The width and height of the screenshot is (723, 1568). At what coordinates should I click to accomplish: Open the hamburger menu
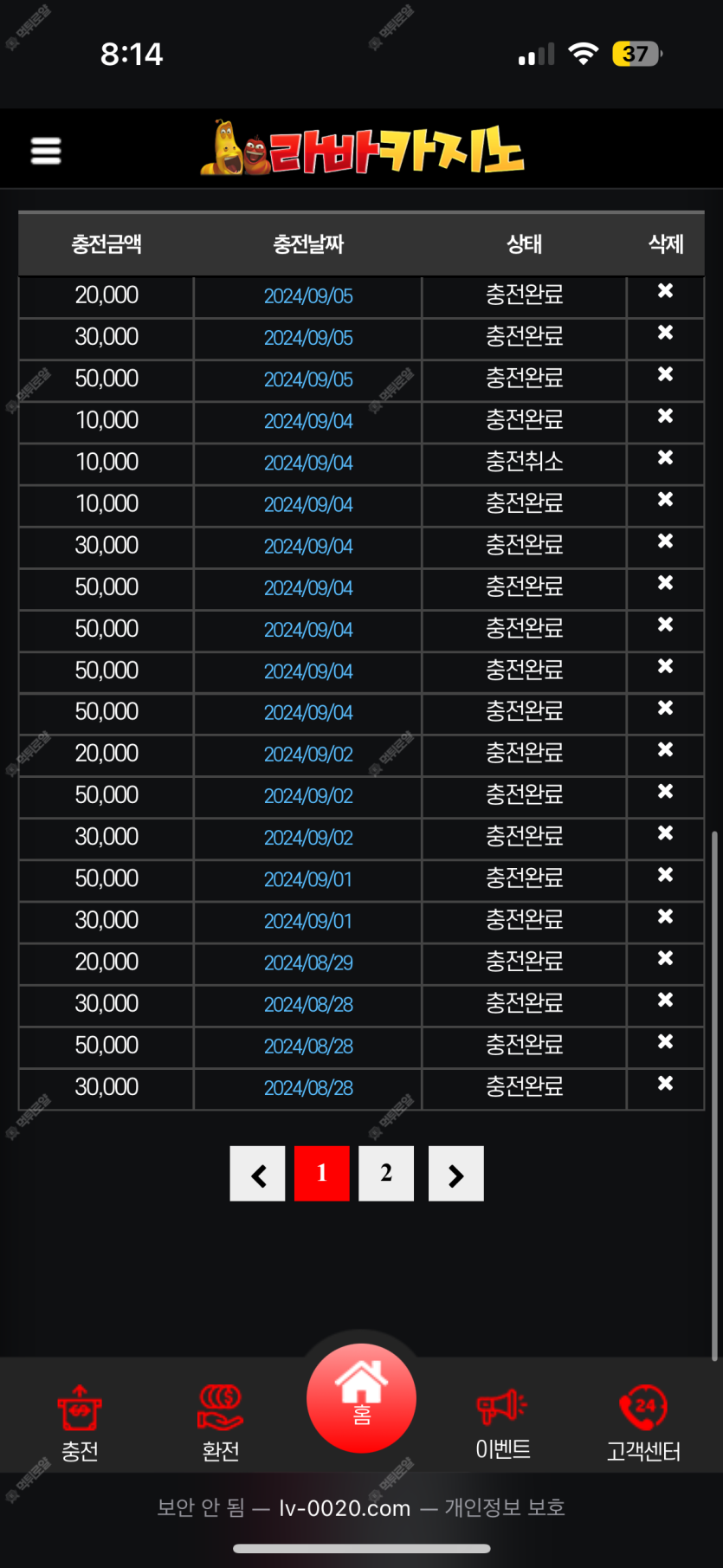pos(46,151)
